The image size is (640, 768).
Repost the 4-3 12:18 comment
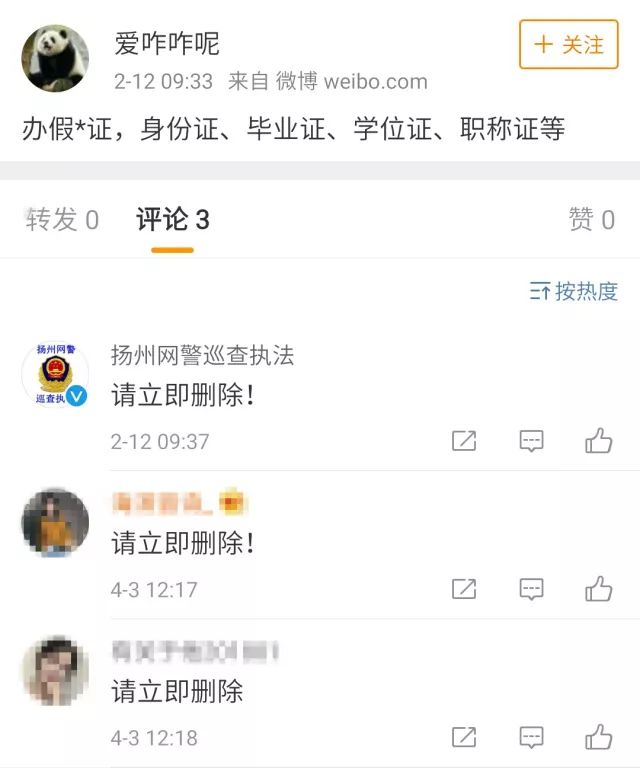464,737
